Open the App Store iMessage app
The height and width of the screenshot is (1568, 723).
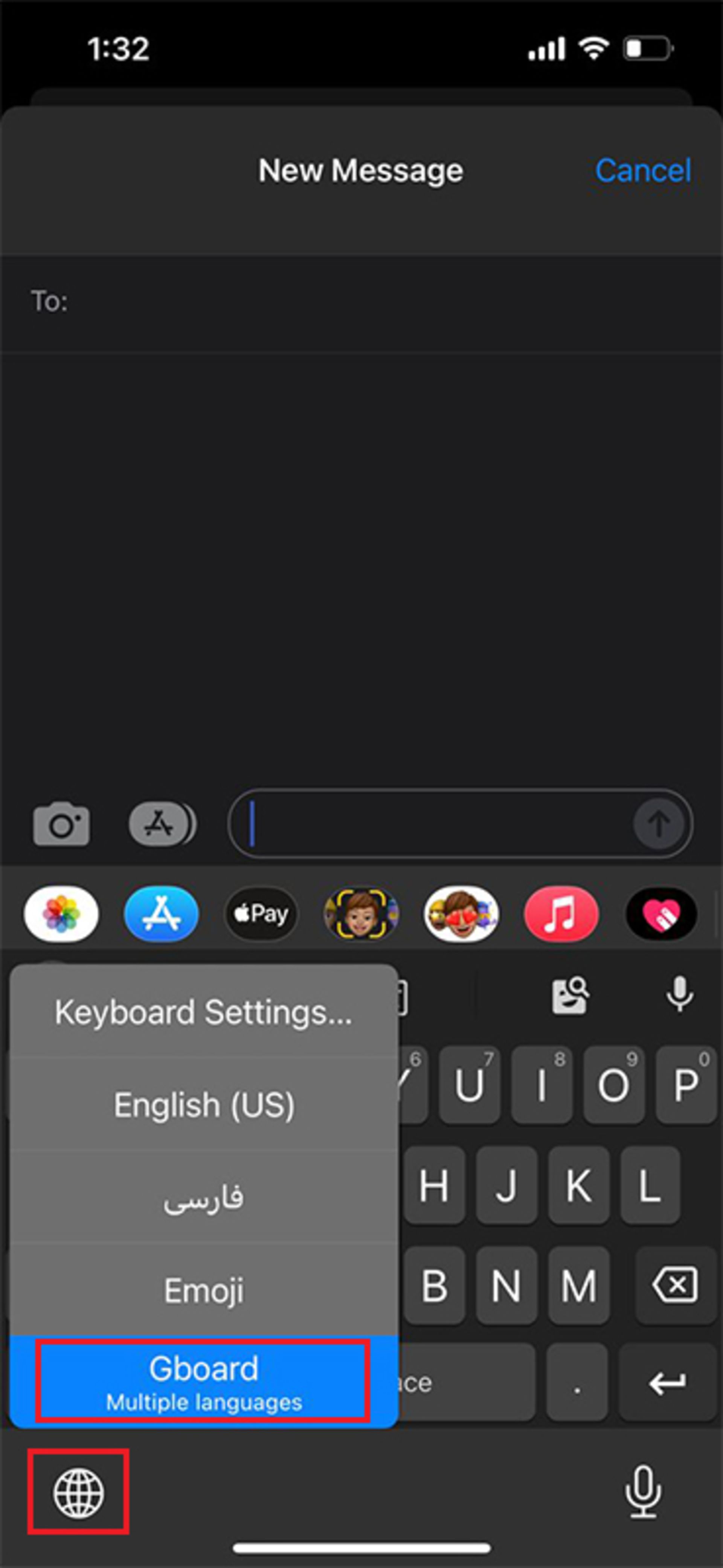161,914
